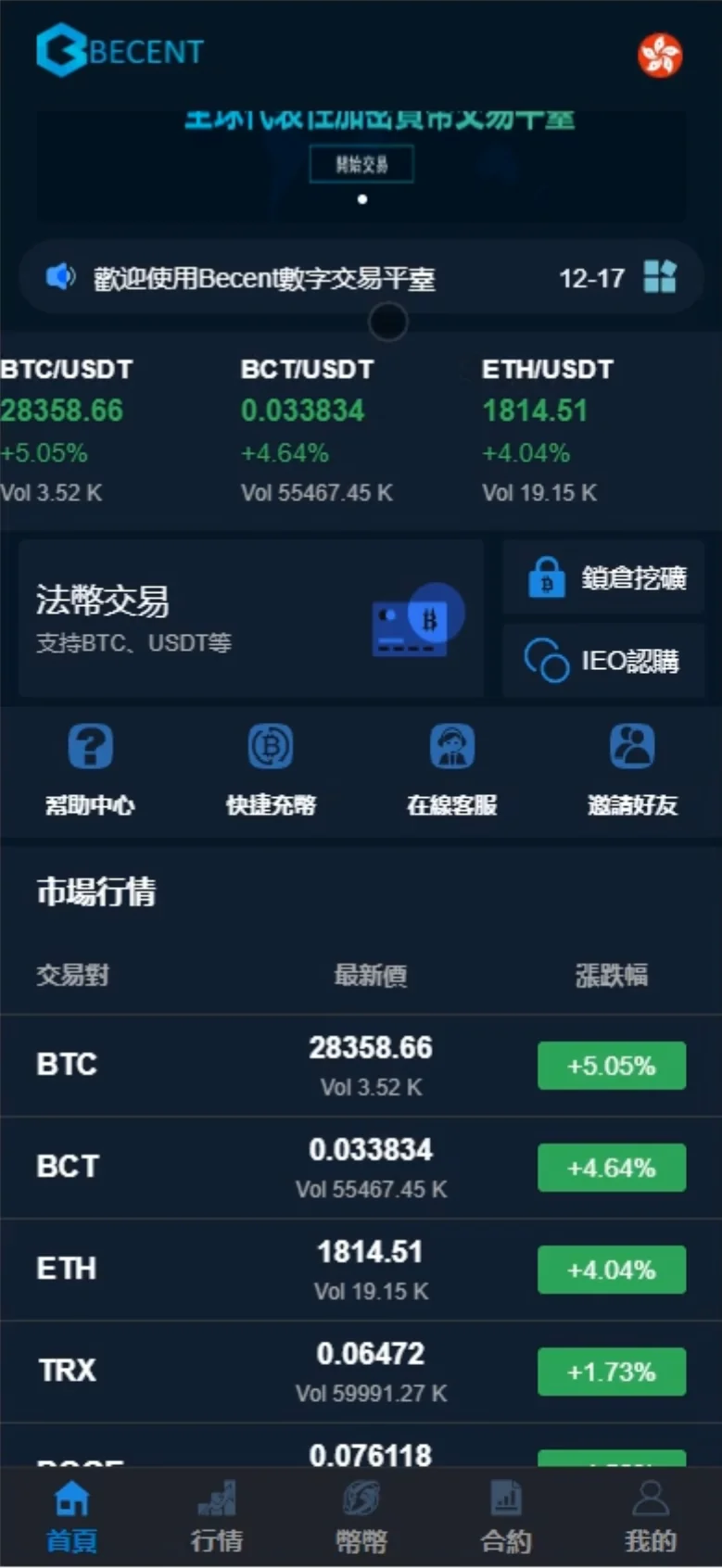This screenshot has width=722, height=1568.
Task: Open the Hong Kong flag language selector
Action: pos(660,56)
